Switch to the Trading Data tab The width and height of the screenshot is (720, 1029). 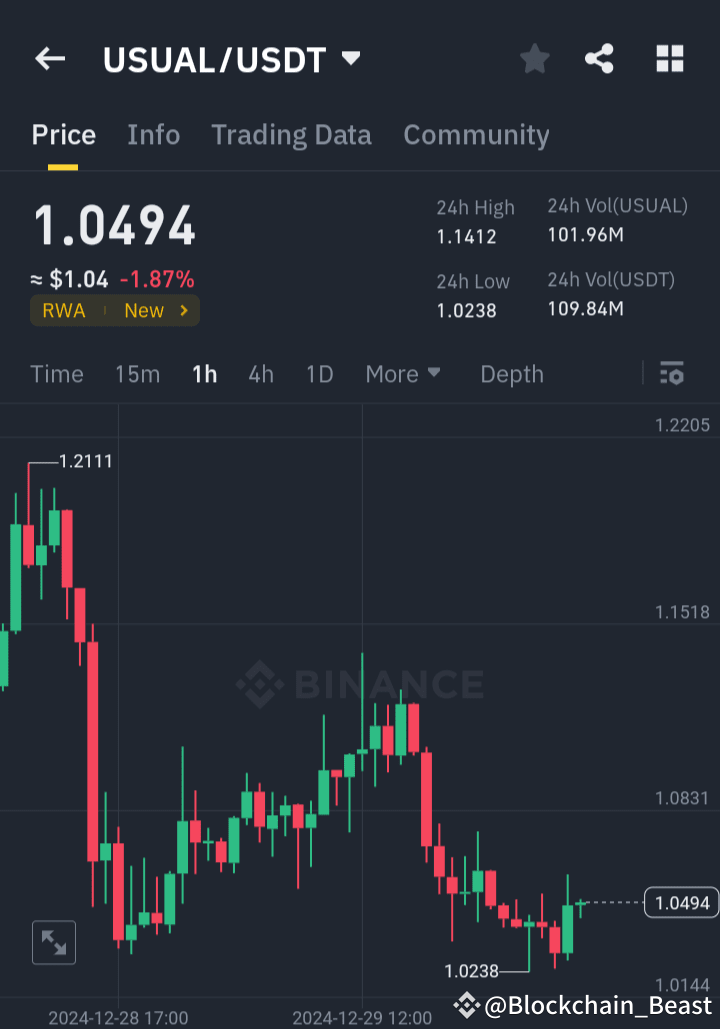click(x=291, y=135)
